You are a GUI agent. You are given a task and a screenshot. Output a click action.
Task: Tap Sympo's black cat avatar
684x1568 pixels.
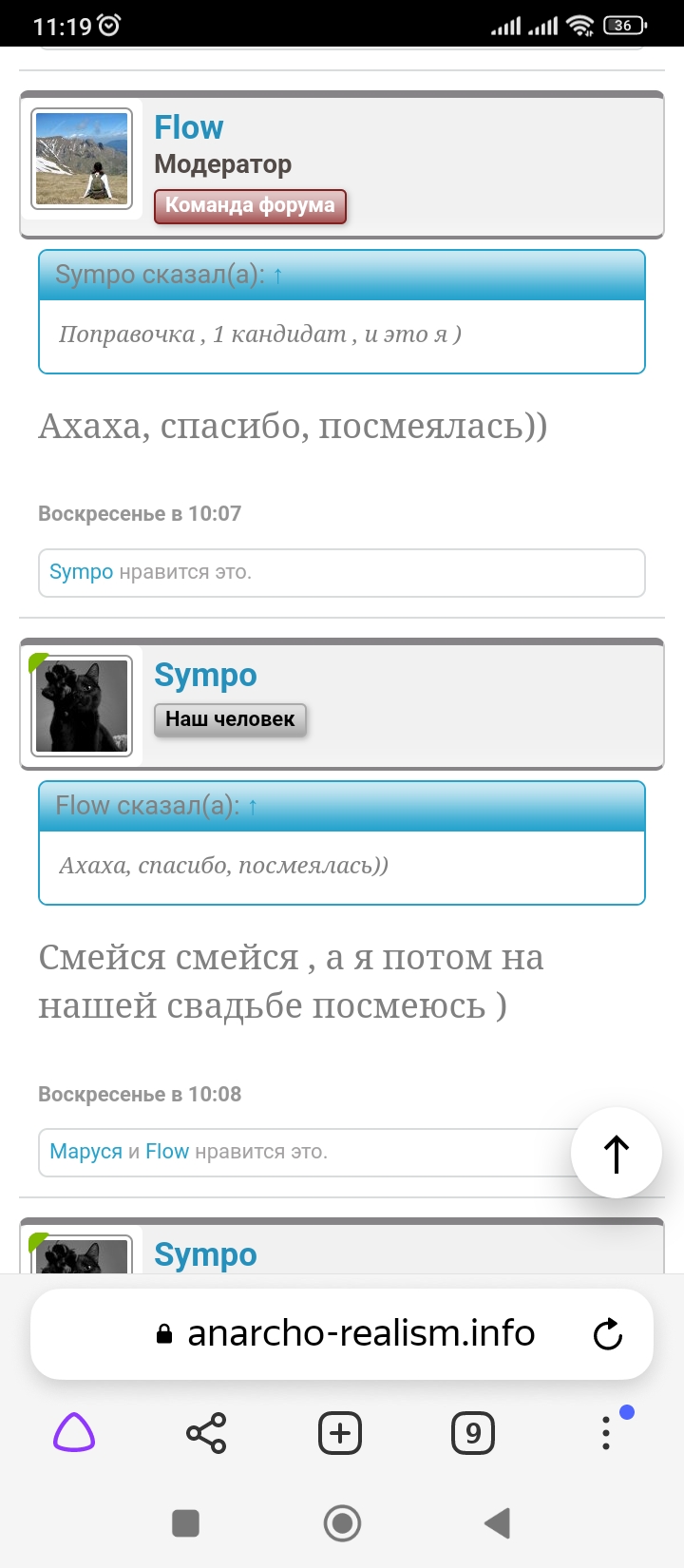coord(82,706)
